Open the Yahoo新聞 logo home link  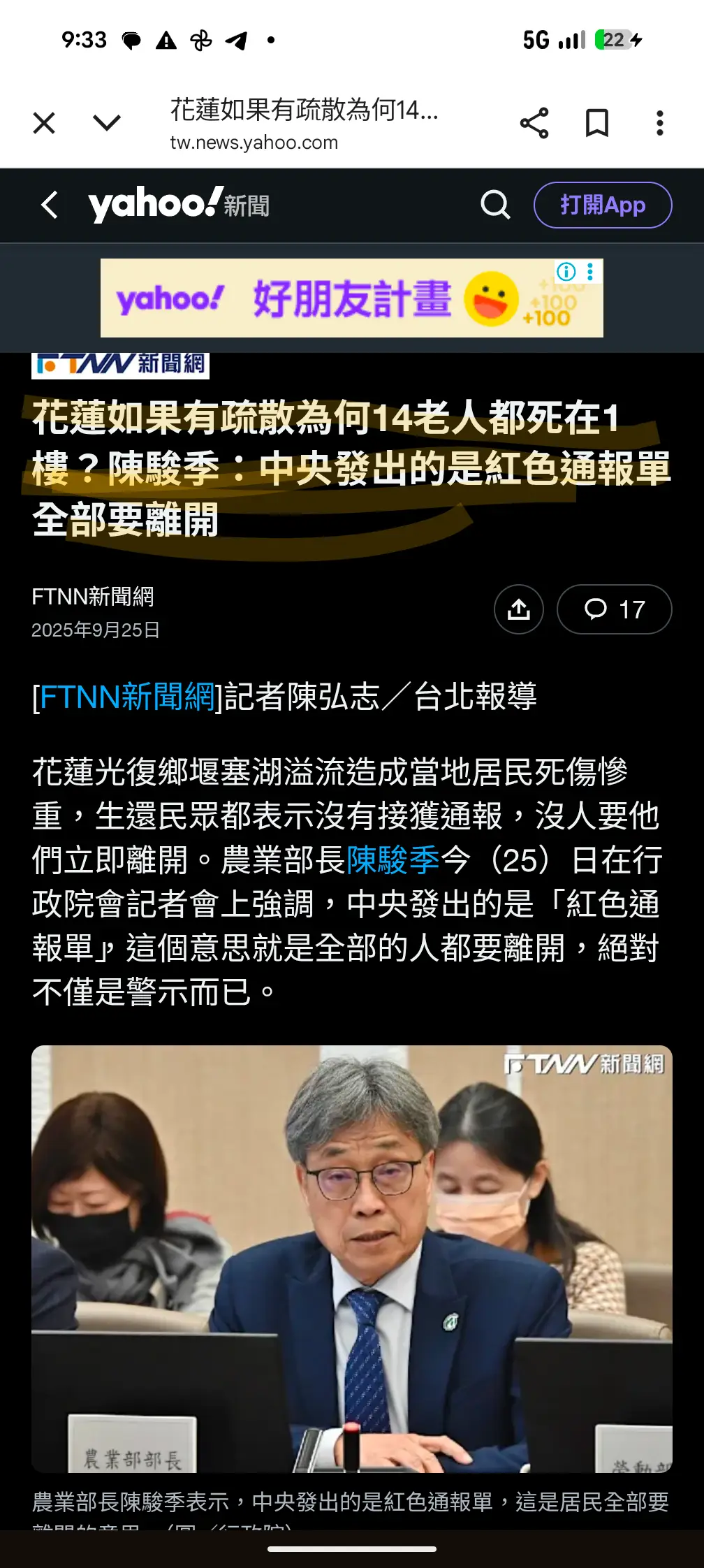(x=179, y=205)
